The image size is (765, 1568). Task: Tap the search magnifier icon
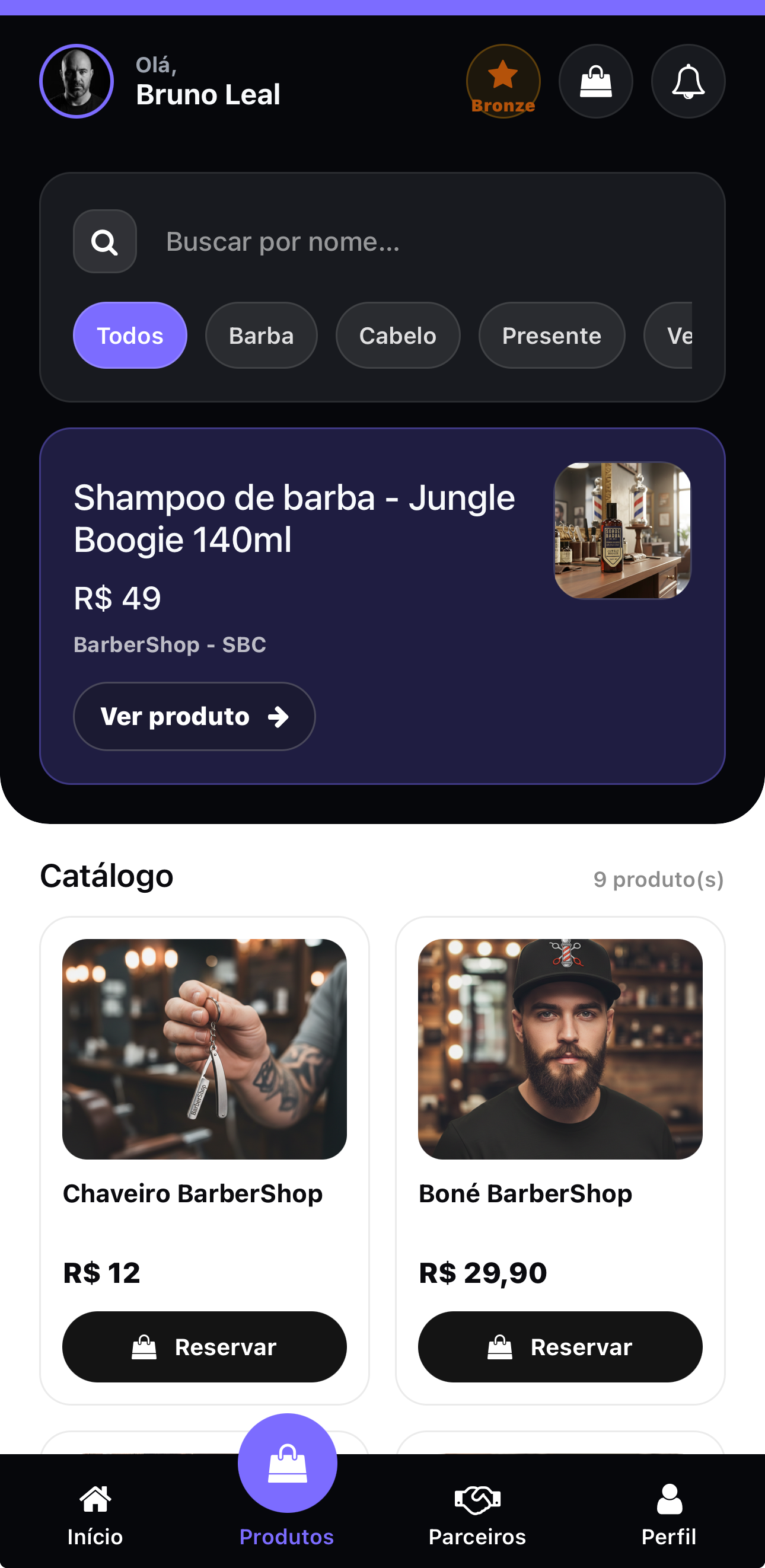coord(104,241)
